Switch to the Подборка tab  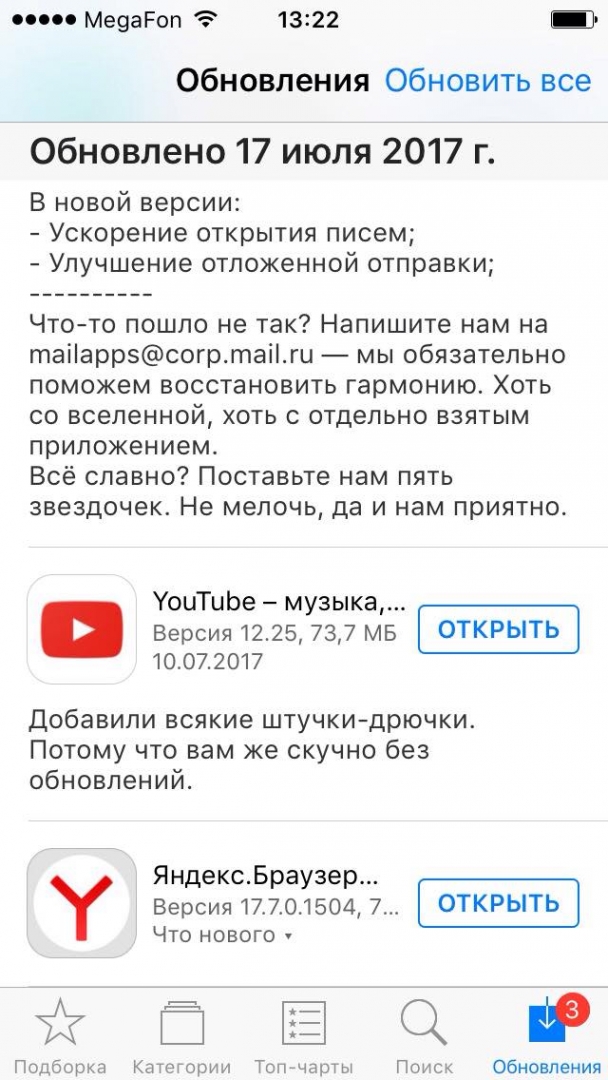[x=60, y=1034]
